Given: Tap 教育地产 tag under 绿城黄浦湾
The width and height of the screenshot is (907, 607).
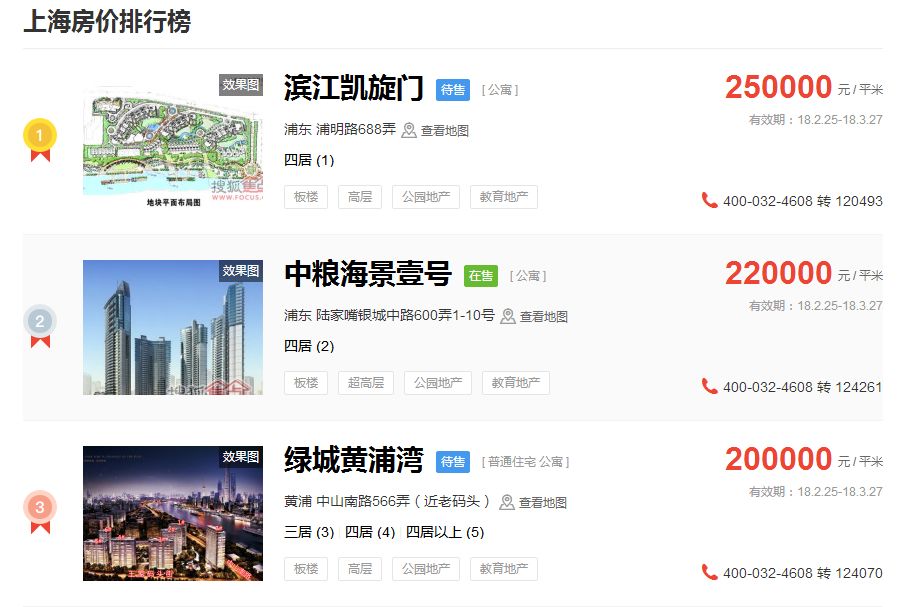Looking at the screenshot, I should point(503,569).
